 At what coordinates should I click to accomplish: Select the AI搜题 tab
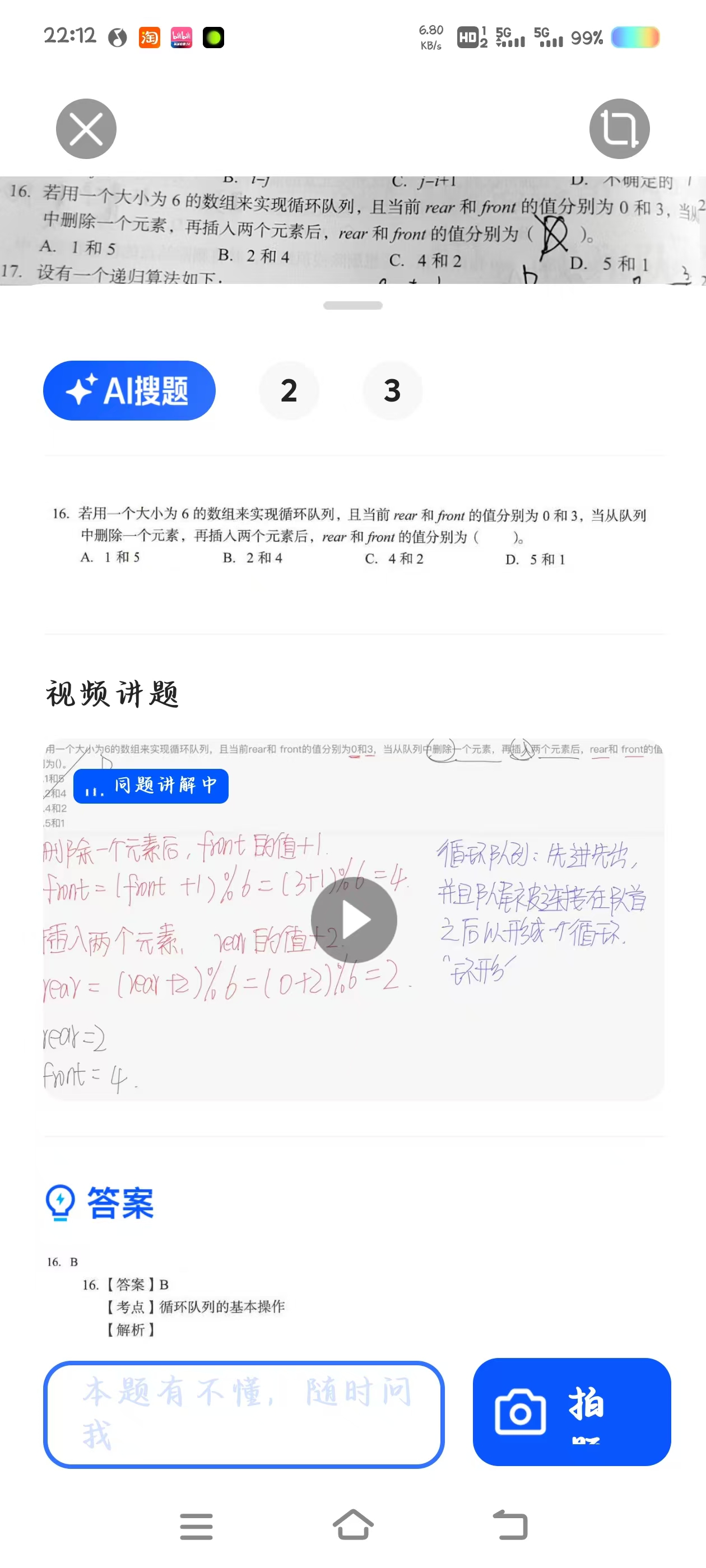point(129,390)
